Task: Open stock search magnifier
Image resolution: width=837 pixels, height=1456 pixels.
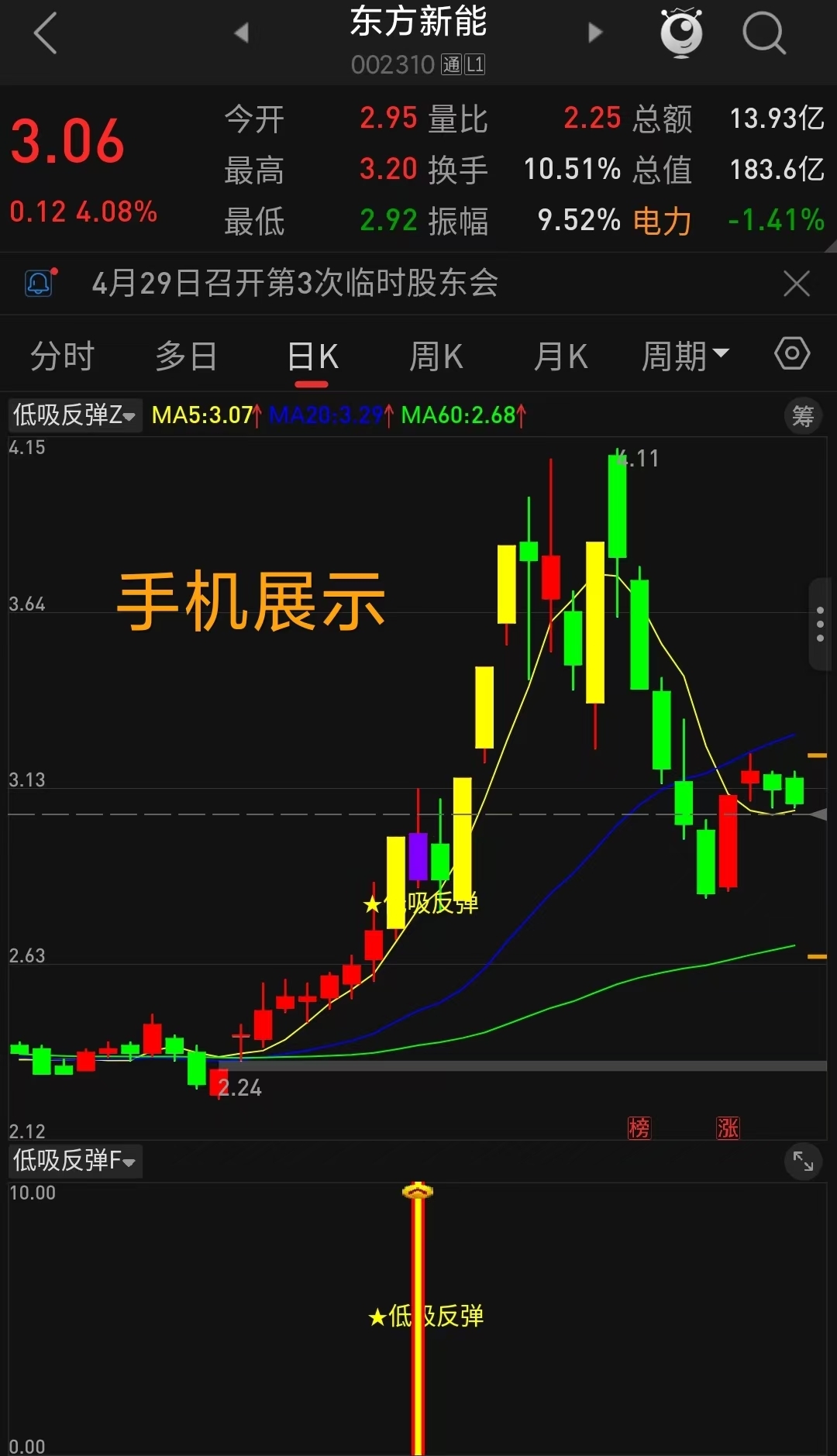Action: tap(763, 33)
